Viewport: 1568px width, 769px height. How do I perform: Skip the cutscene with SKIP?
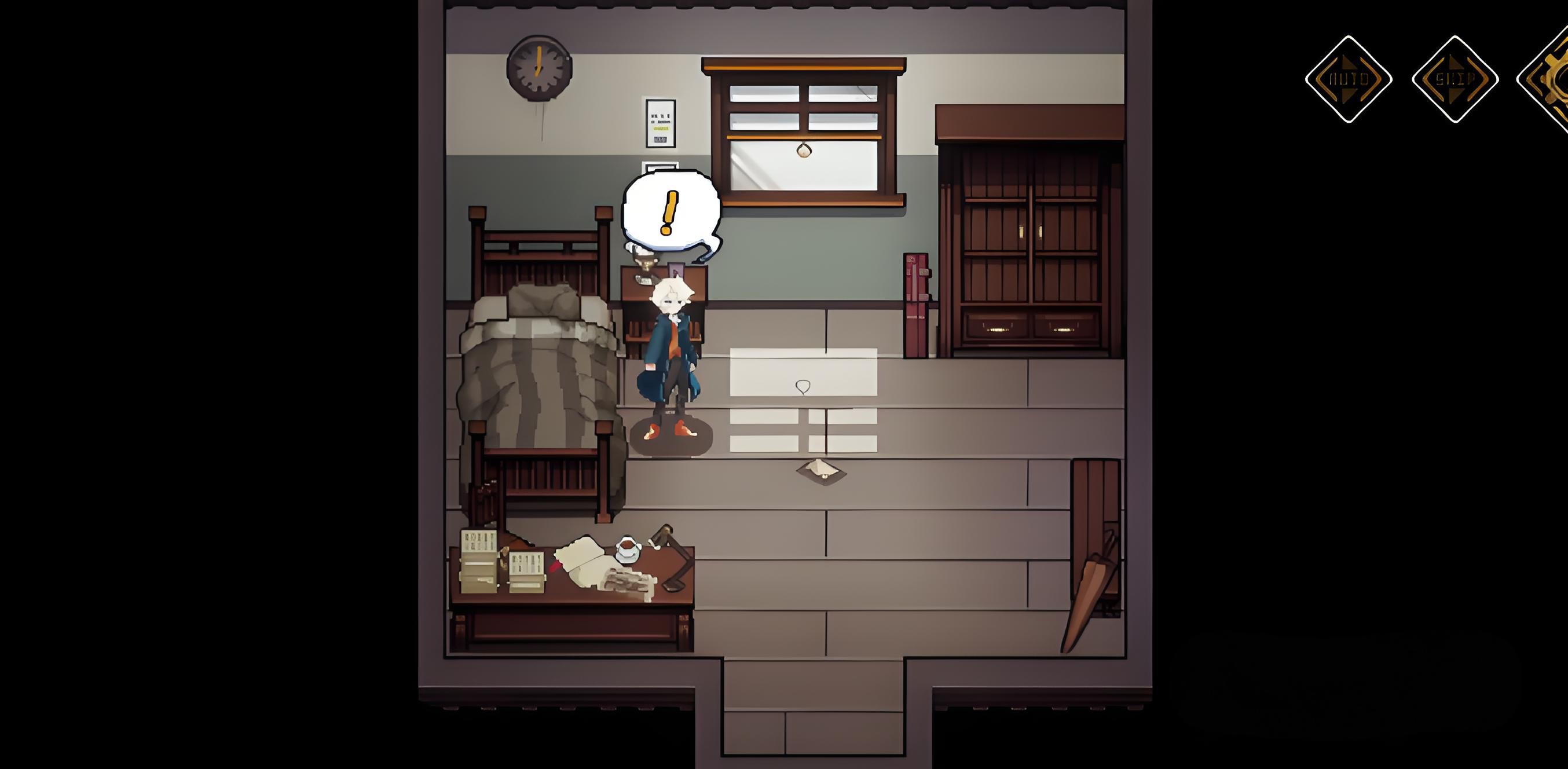(x=1455, y=79)
